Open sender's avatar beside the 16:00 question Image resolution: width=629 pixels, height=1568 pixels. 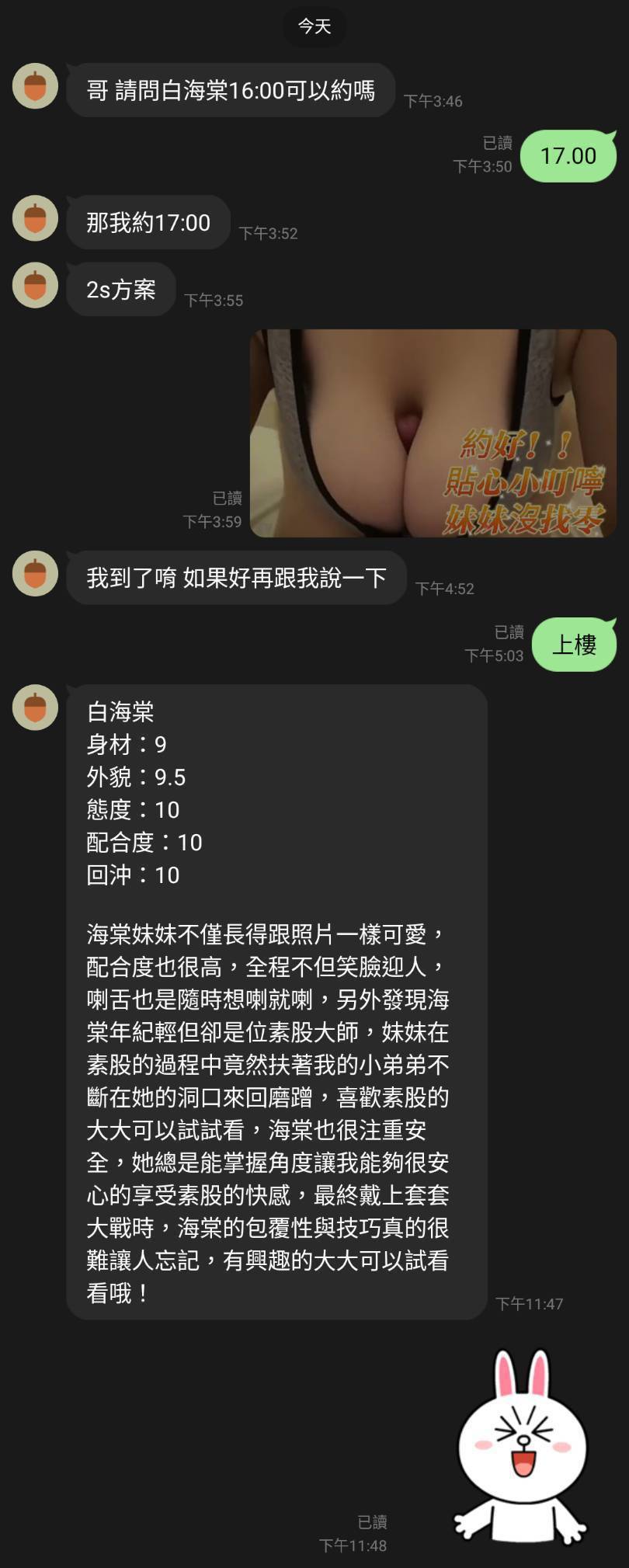point(35,86)
